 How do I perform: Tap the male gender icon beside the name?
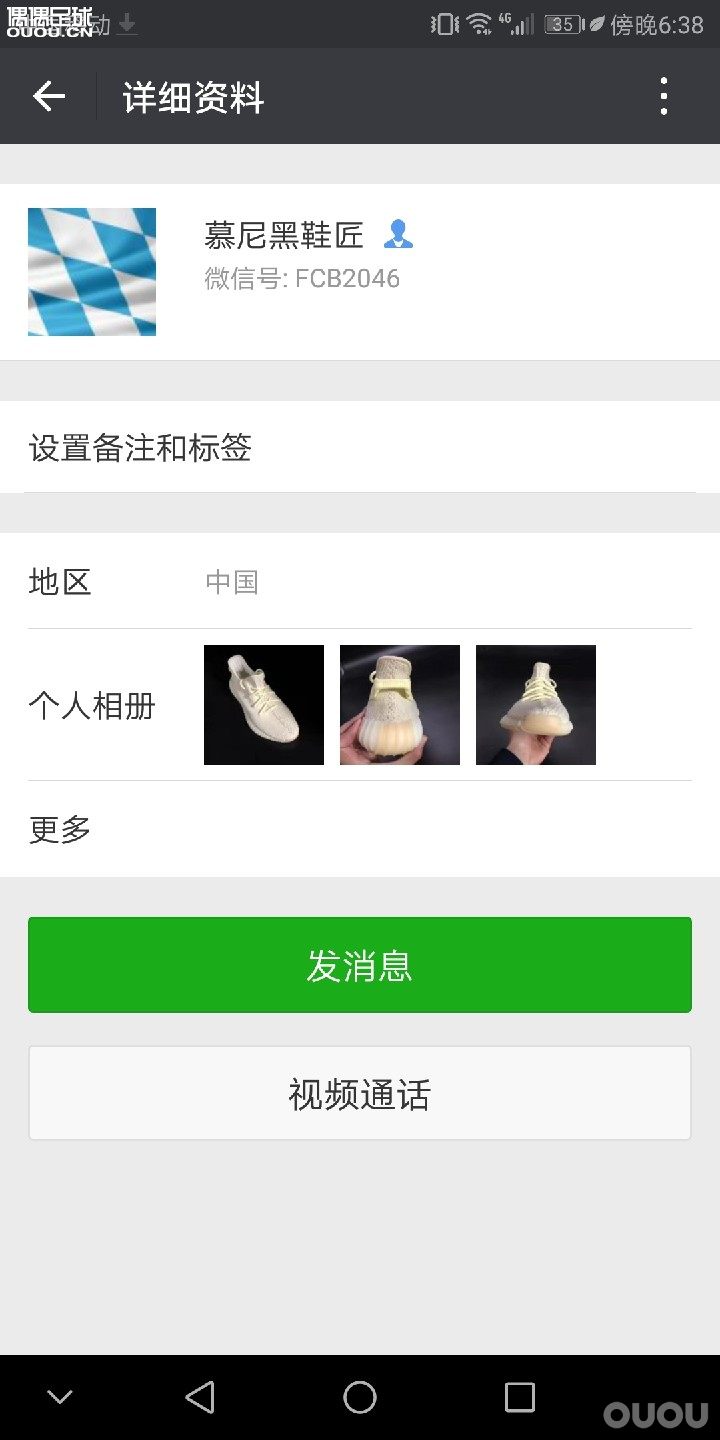pyautogui.click(x=399, y=232)
